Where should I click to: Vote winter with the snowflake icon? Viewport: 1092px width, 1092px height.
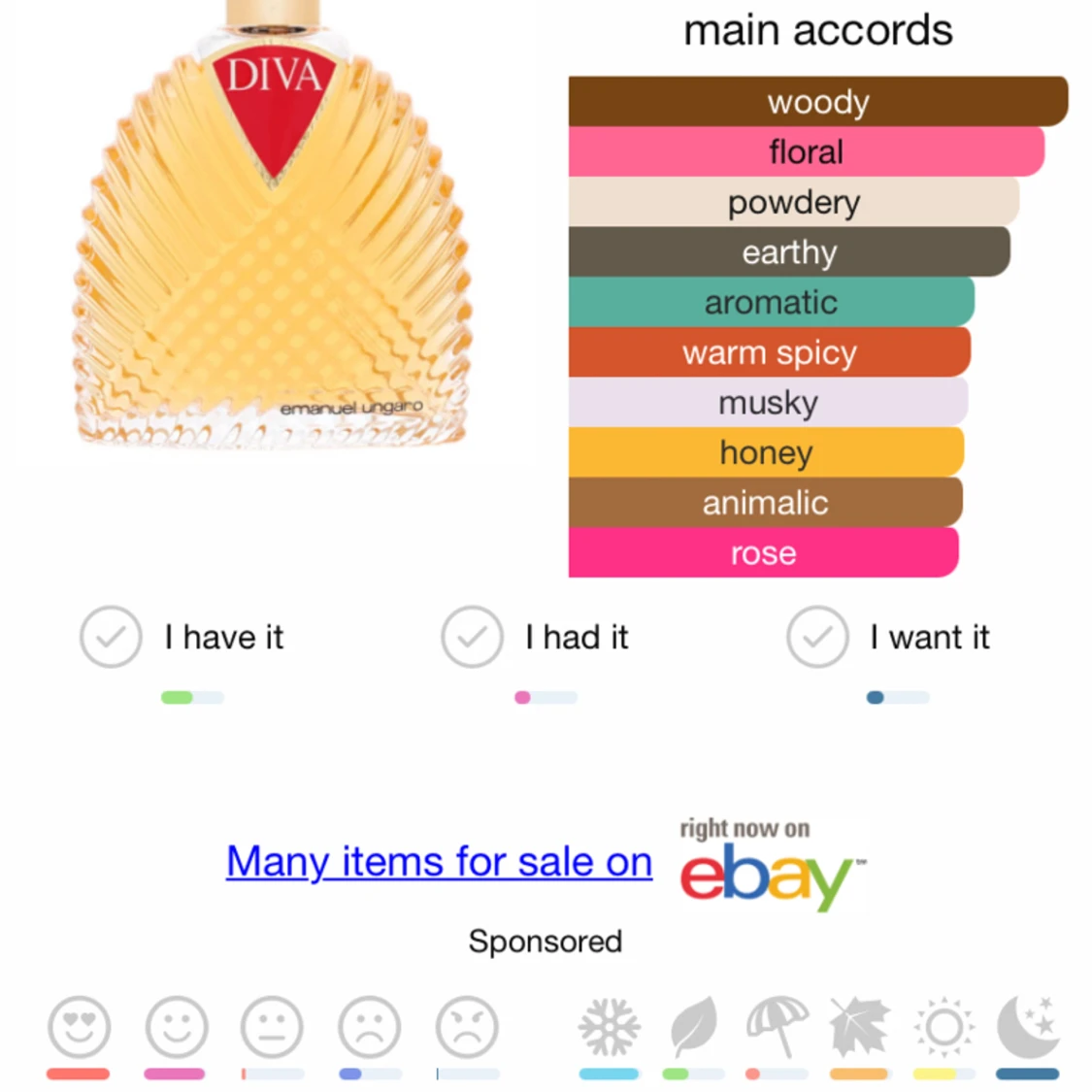click(610, 1027)
